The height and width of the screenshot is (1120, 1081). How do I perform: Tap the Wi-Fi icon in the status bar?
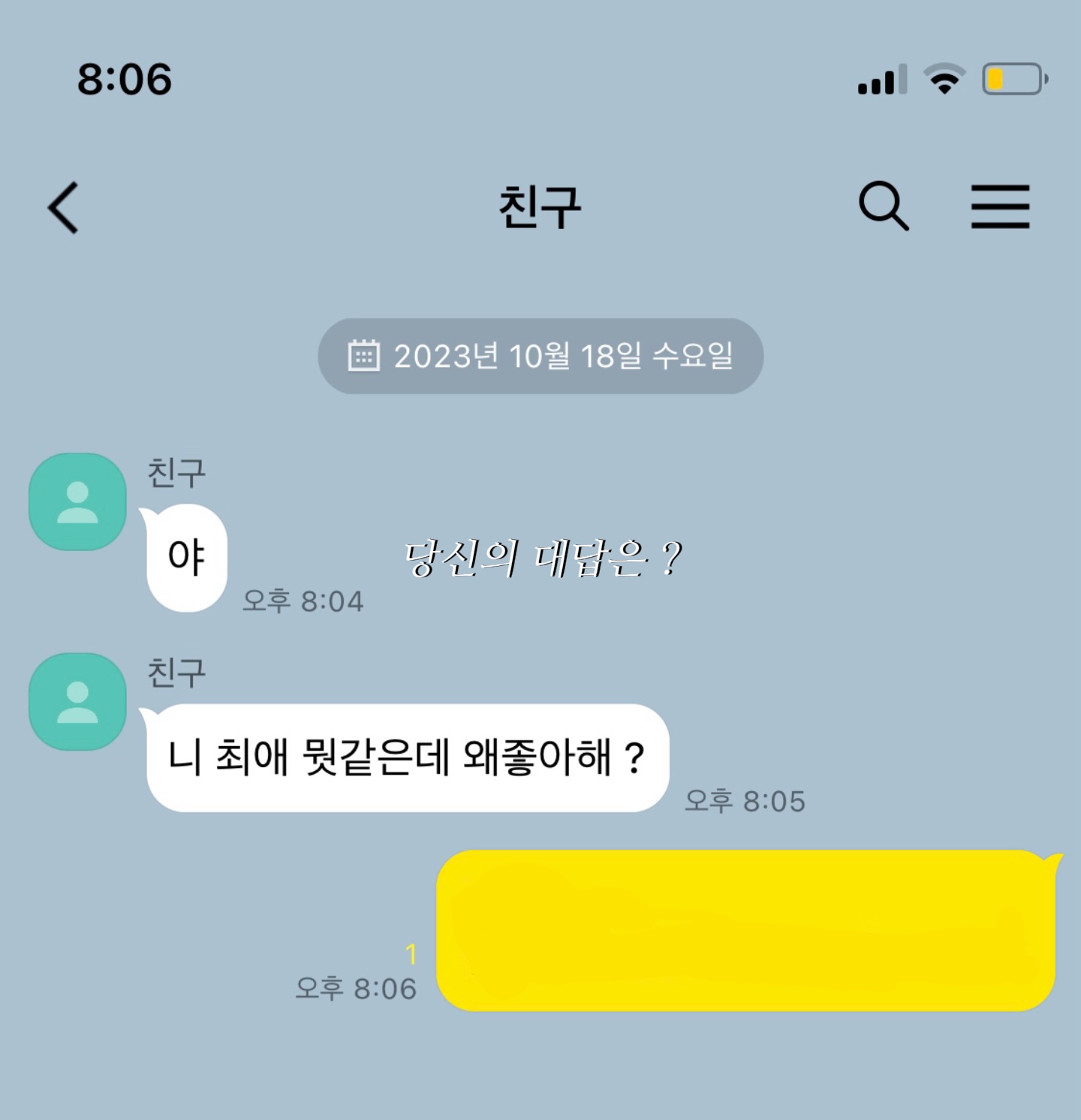(945, 80)
